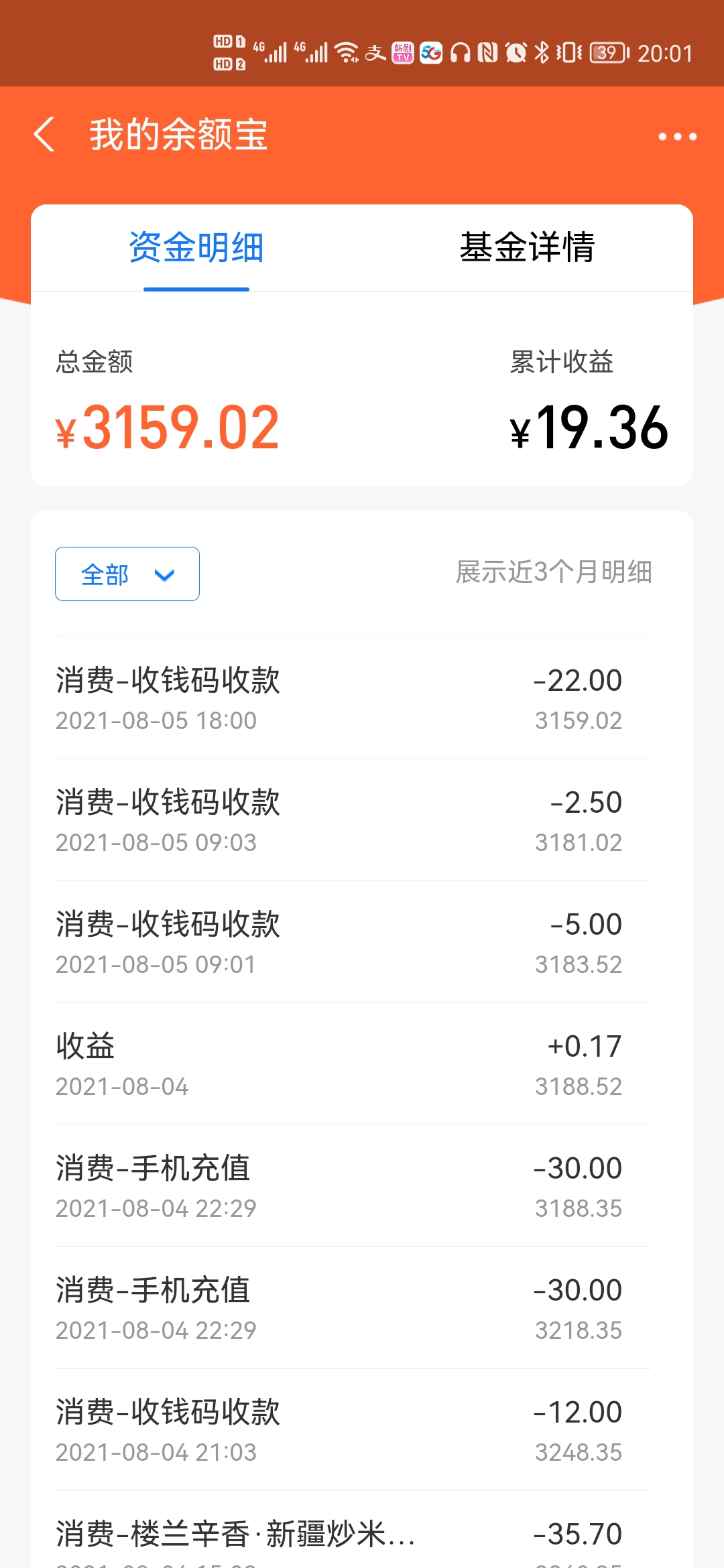Open the -22.00 收钱码收款 transaction
This screenshot has height=1568, width=724.
pos(353,698)
